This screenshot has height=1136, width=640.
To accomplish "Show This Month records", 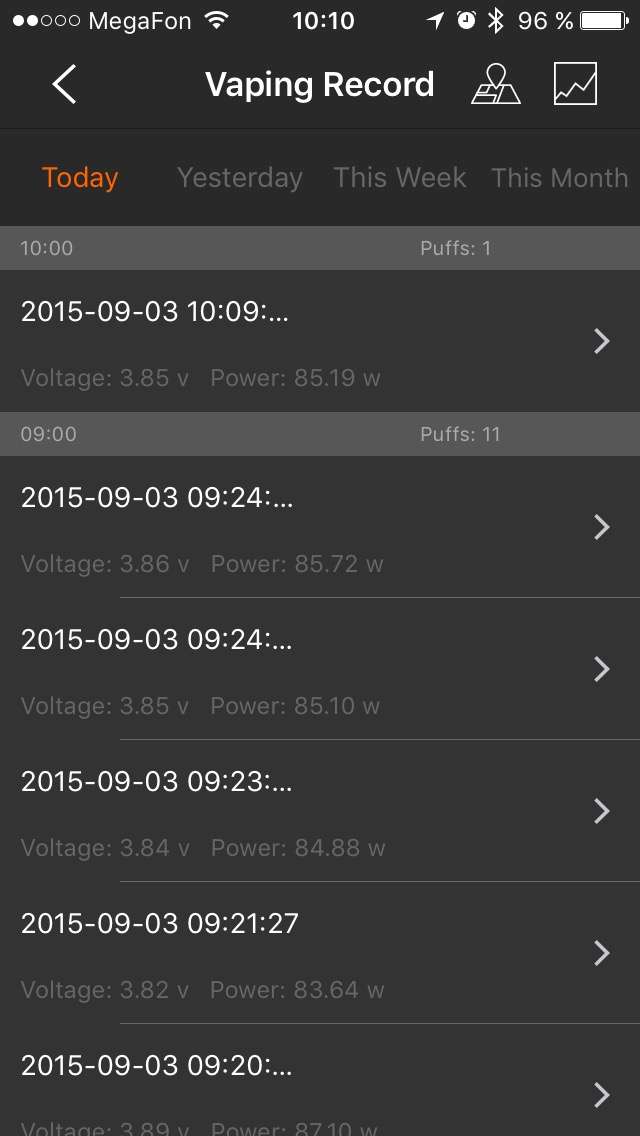I will pyautogui.click(x=560, y=178).
